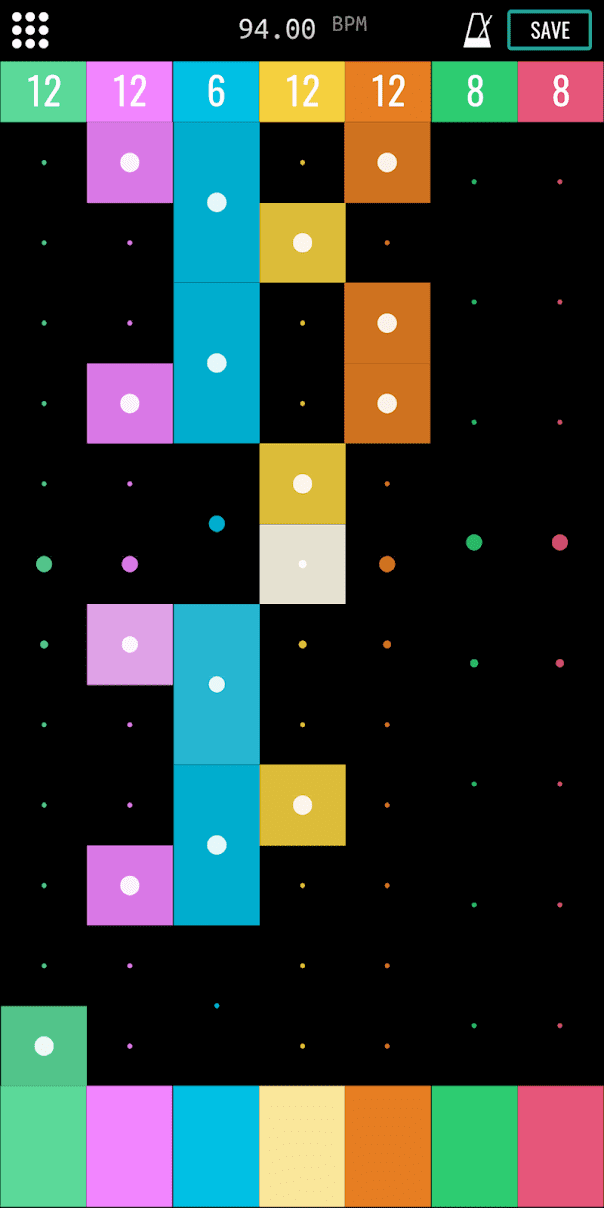Image resolution: width=604 pixels, height=1208 pixels.
Task: Change the green track's 8 steps
Action: 474,92
